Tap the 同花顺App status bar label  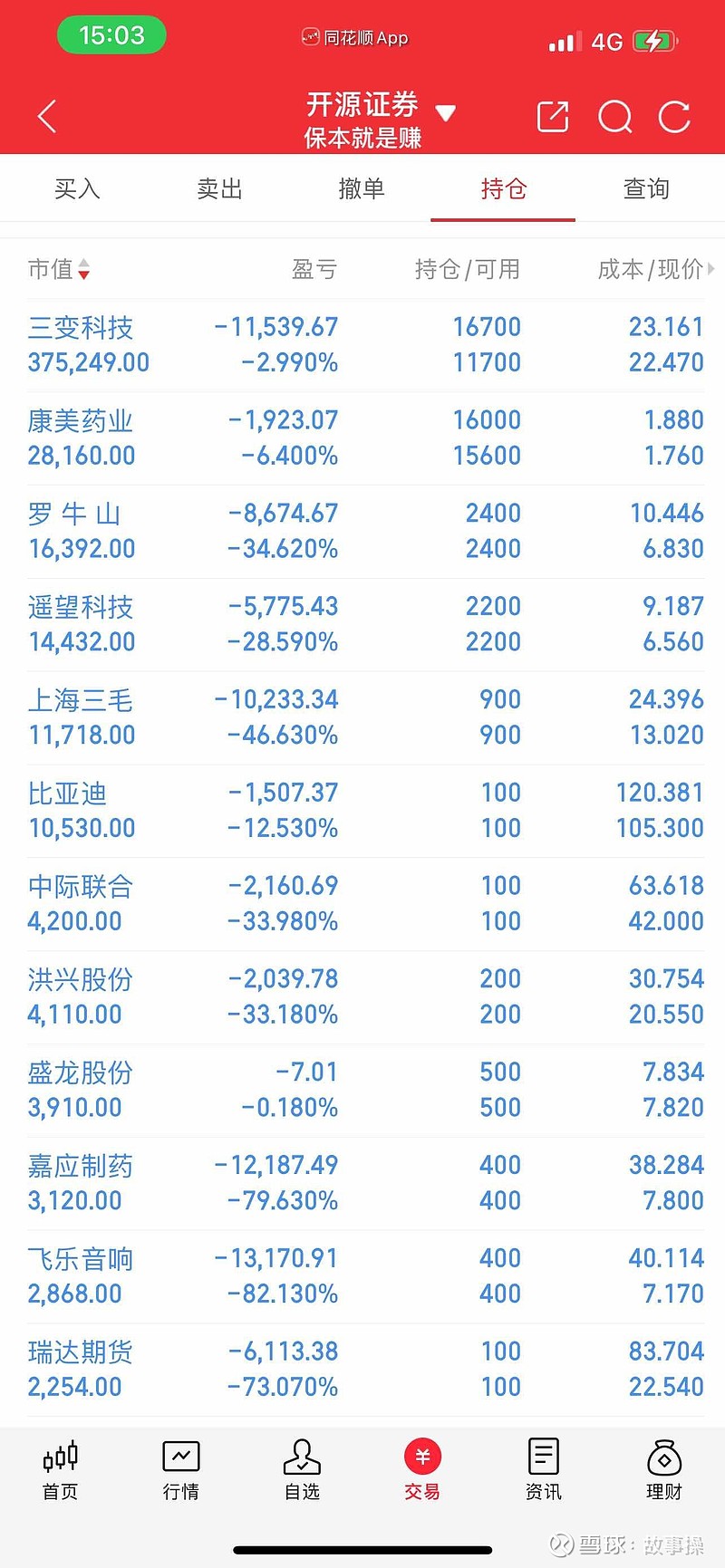(355, 37)
